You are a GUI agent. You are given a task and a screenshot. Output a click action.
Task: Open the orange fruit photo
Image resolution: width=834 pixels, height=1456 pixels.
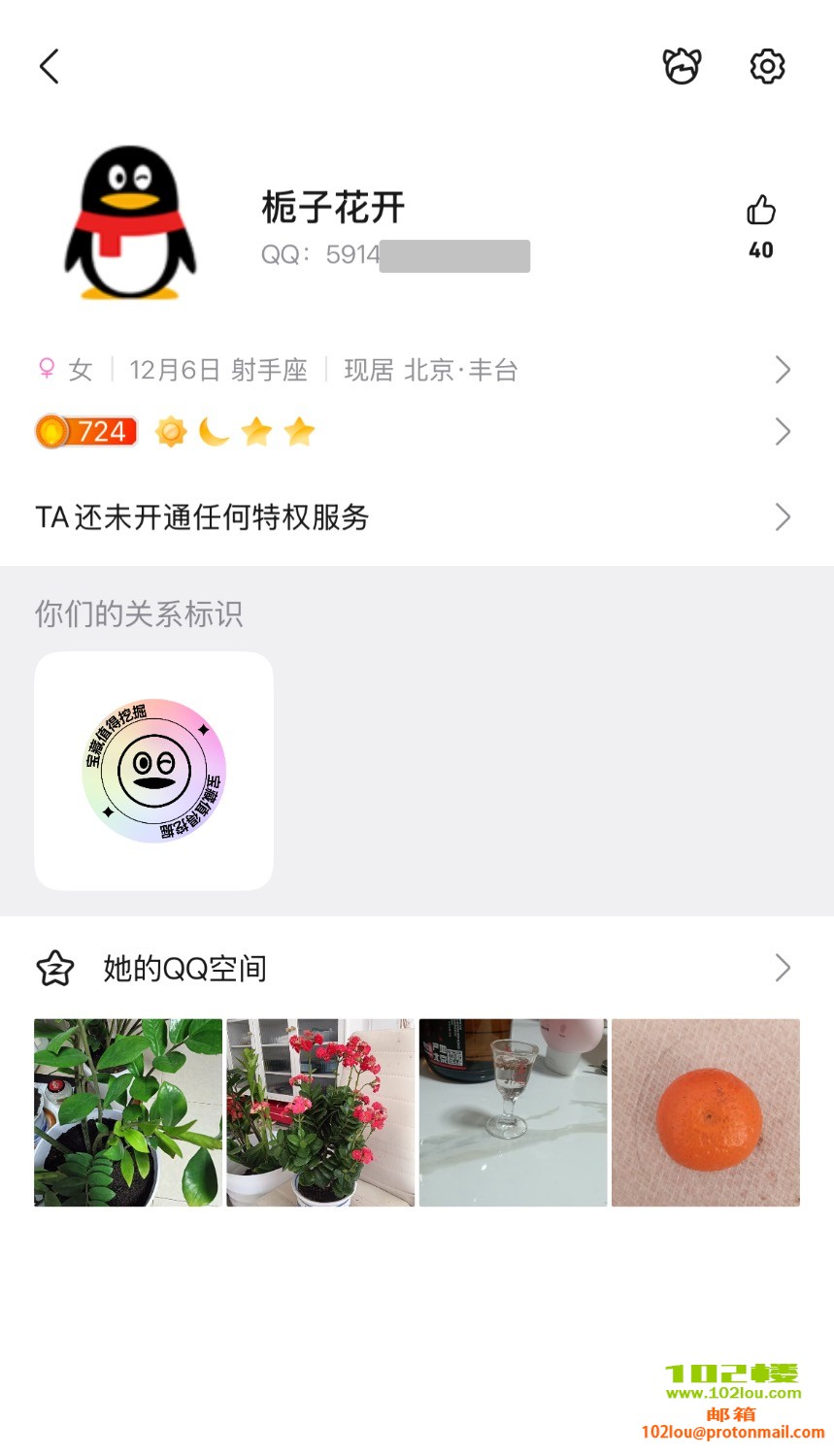pyautogui.click(x=706, y=1112)
